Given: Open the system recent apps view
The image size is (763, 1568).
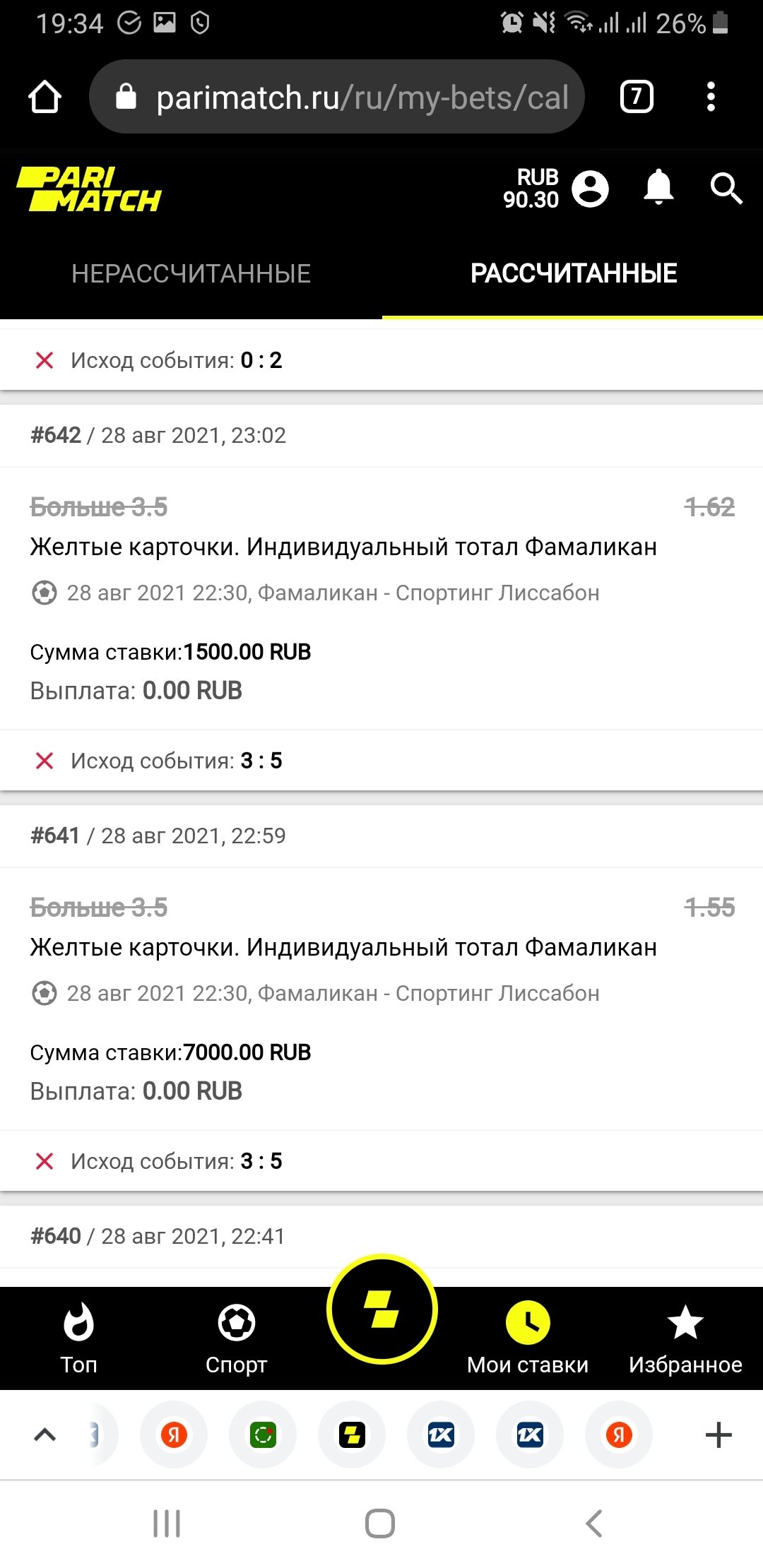Looking at the screenshot, I should click(x=167, y=1524).
